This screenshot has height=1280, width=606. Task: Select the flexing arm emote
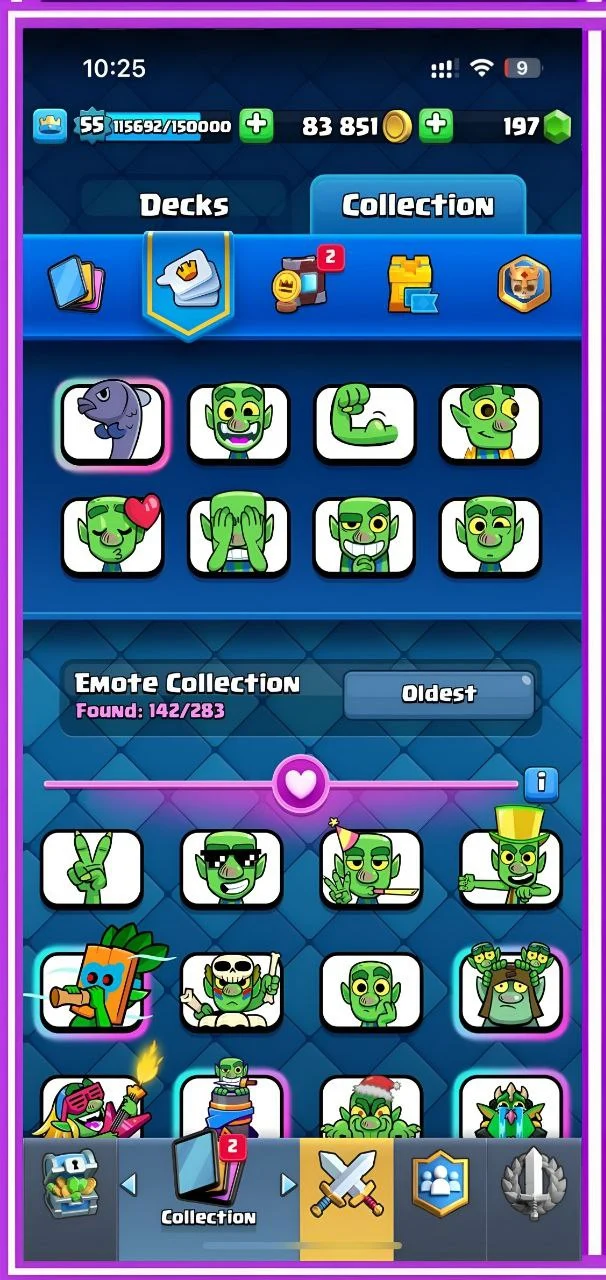[x=365, y=424]
